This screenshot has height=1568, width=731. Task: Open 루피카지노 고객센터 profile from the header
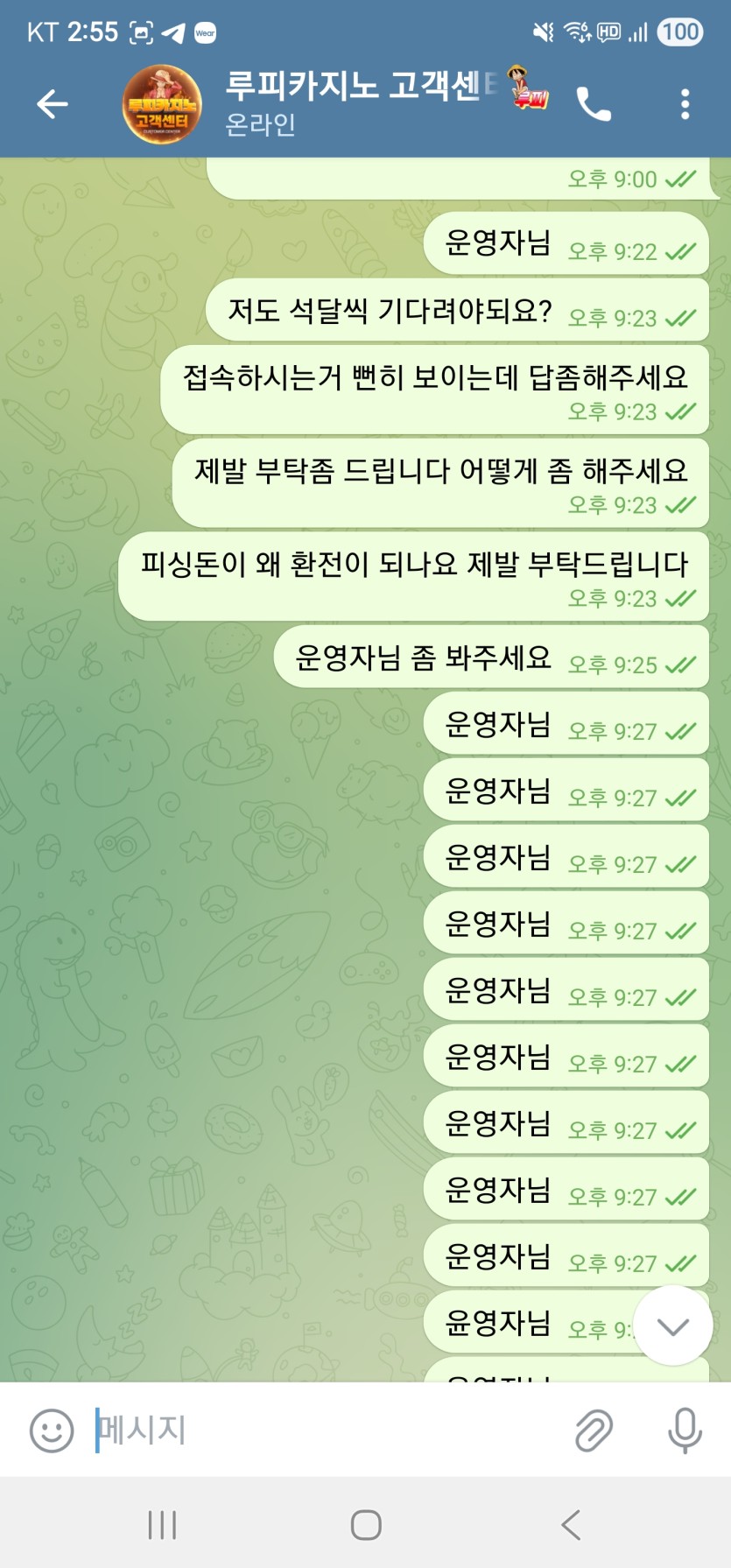(x=350, y=104)
